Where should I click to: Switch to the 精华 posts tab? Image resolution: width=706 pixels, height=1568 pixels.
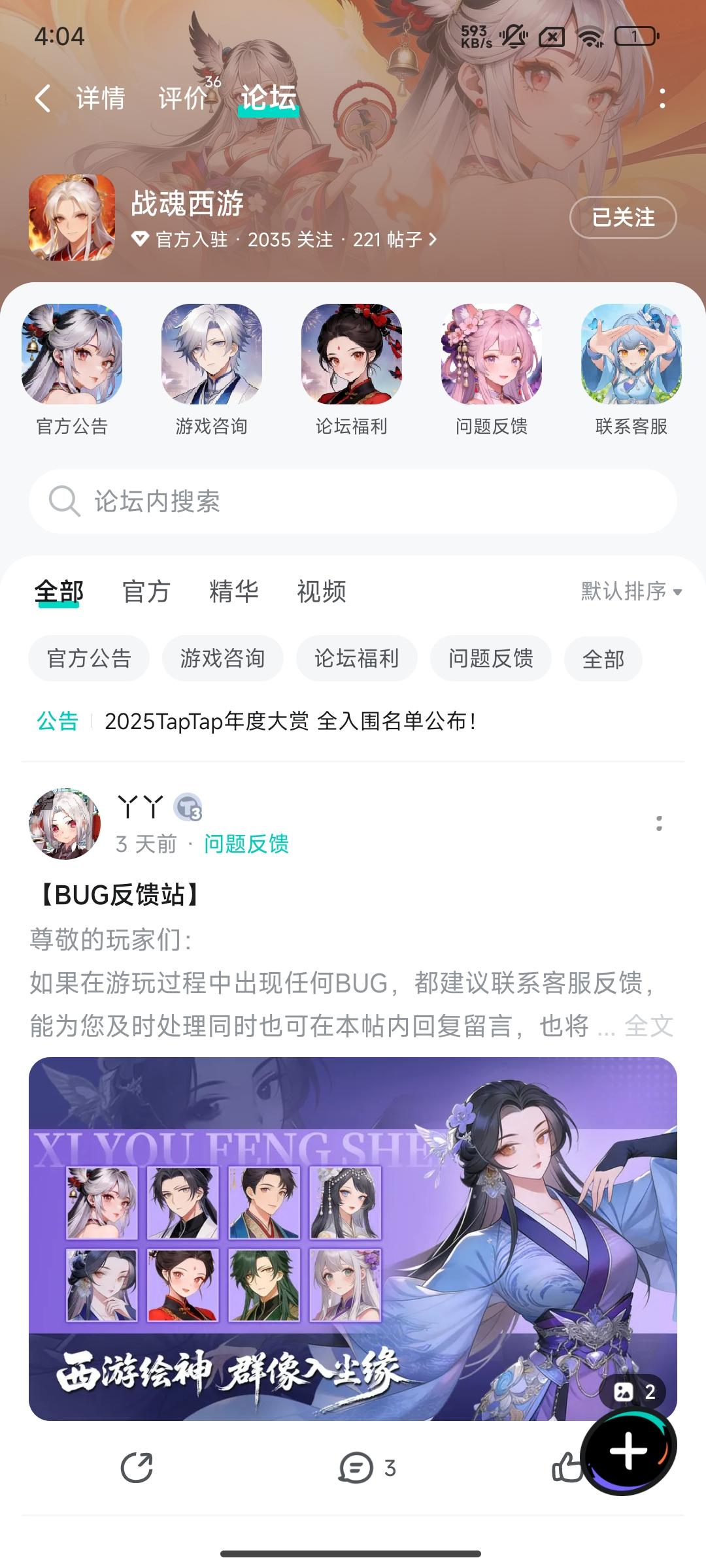tap(233, 592)
